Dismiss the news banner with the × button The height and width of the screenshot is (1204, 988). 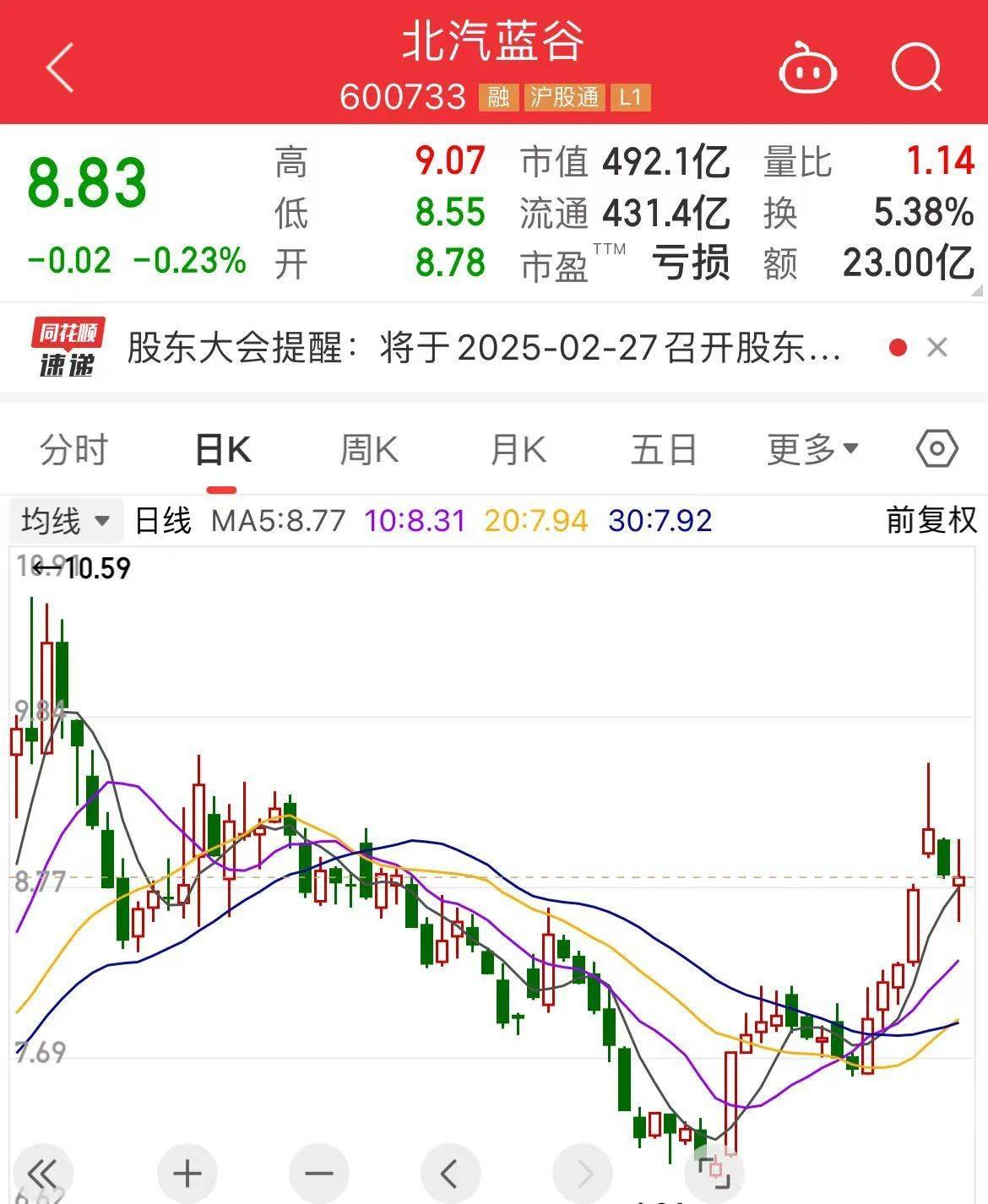937,346
